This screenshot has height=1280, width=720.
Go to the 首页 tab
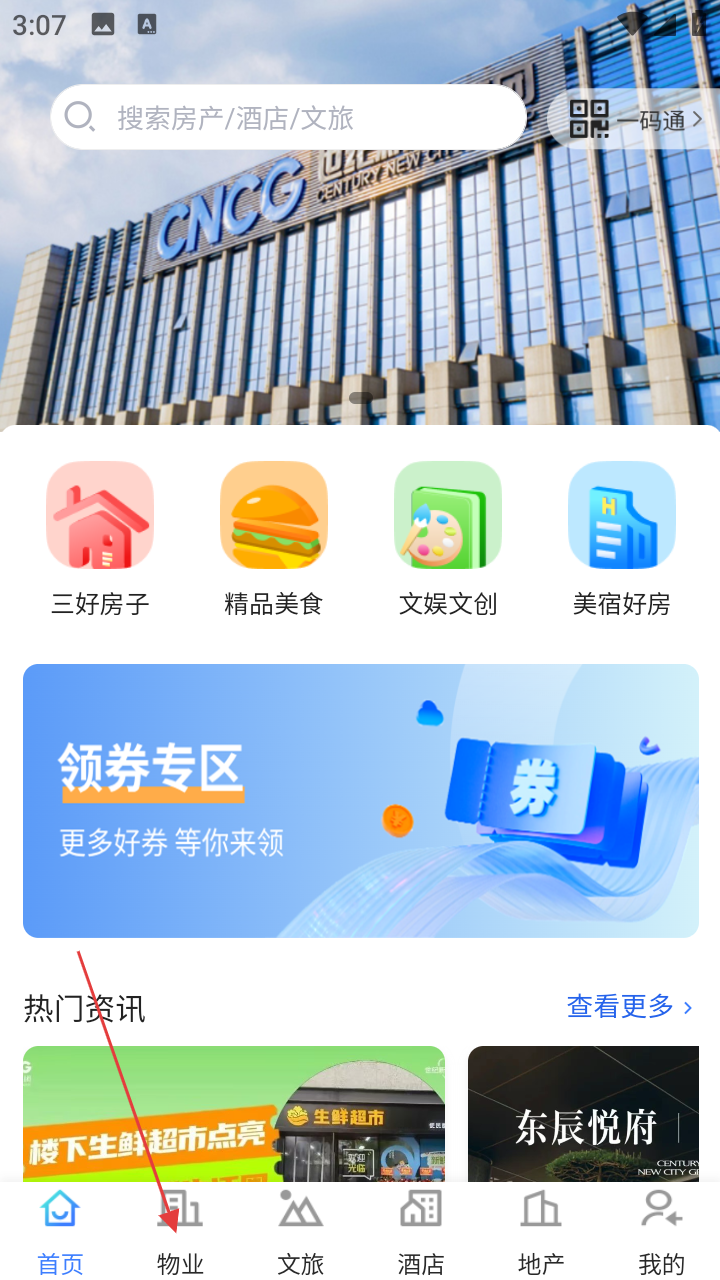pyautogui.click(x=60, y=1232)
